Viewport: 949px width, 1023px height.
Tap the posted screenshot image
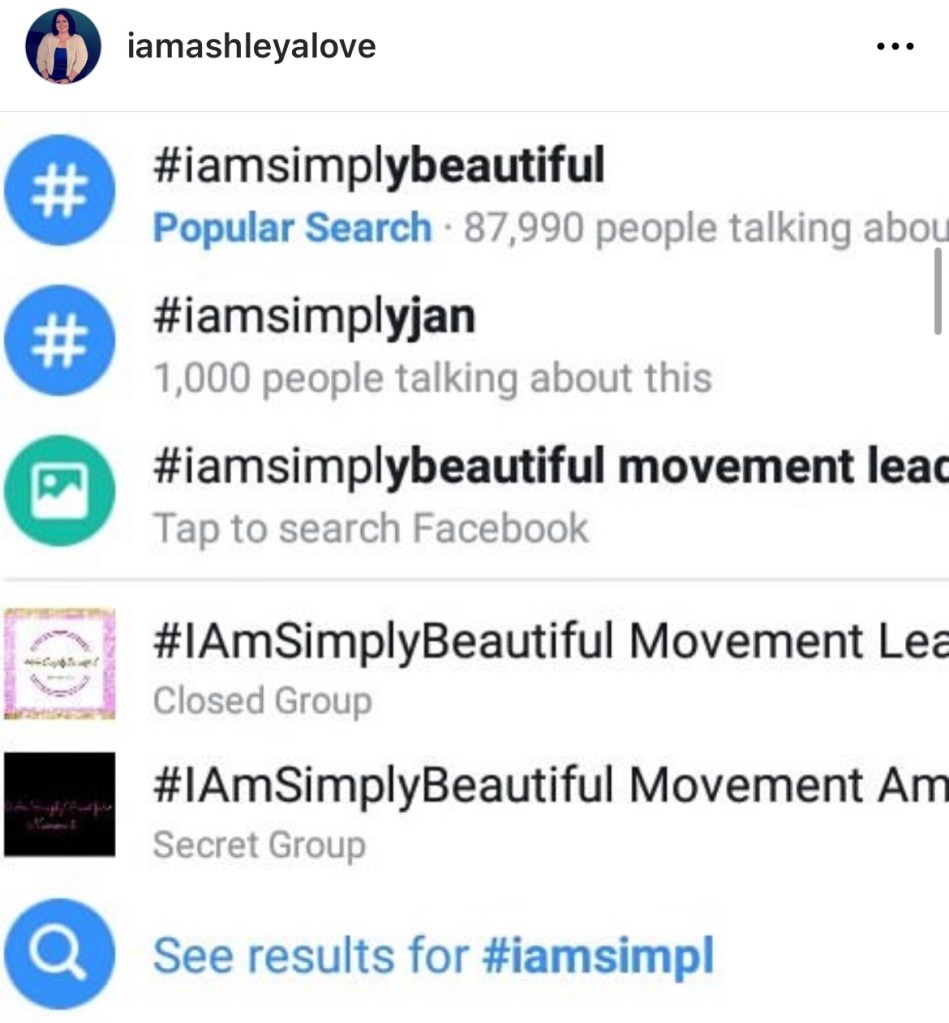point(474,566)
